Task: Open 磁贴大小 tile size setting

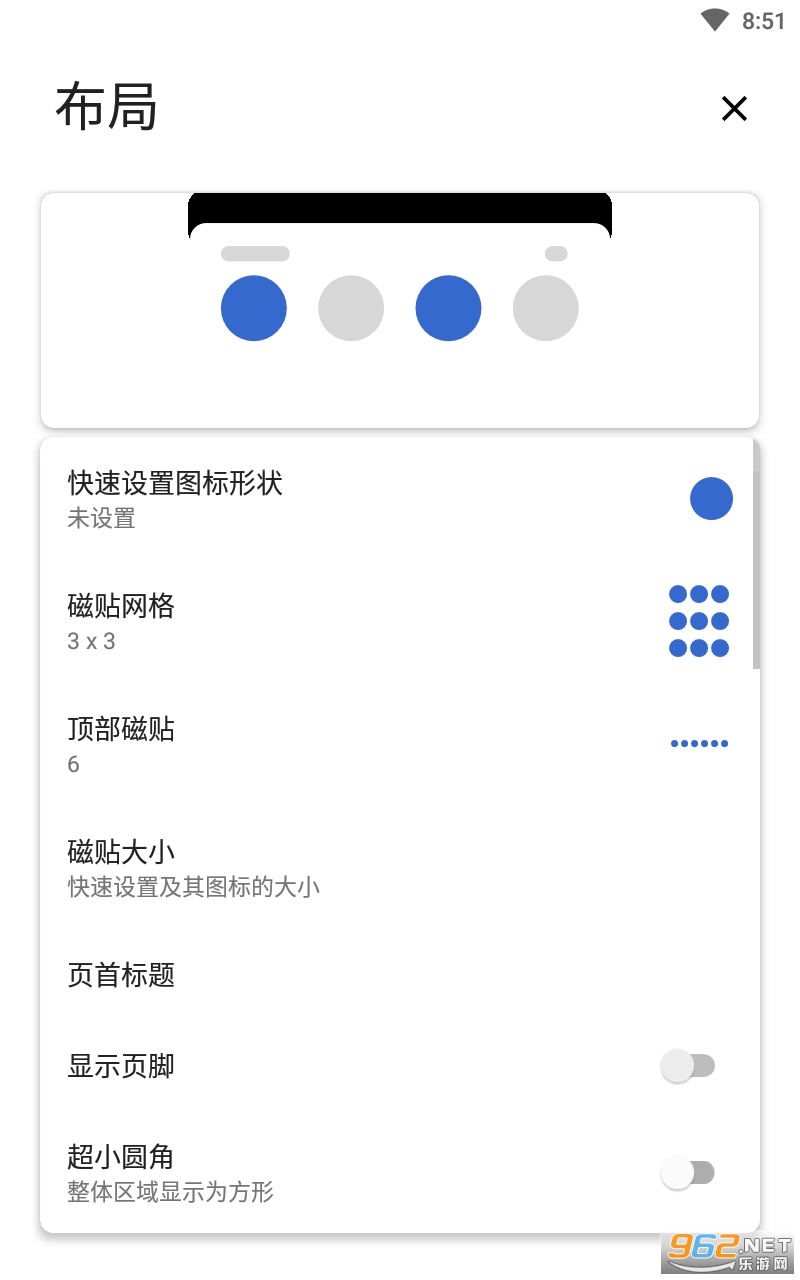Action: point(400,867)
